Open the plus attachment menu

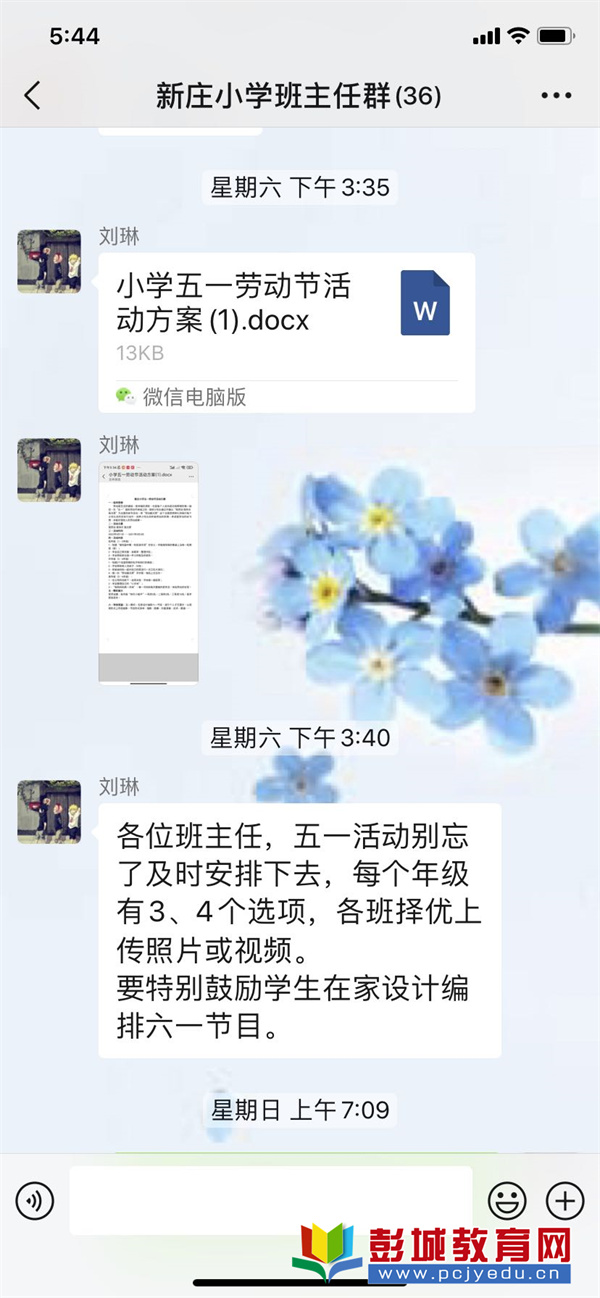(x=565, y=1200)
